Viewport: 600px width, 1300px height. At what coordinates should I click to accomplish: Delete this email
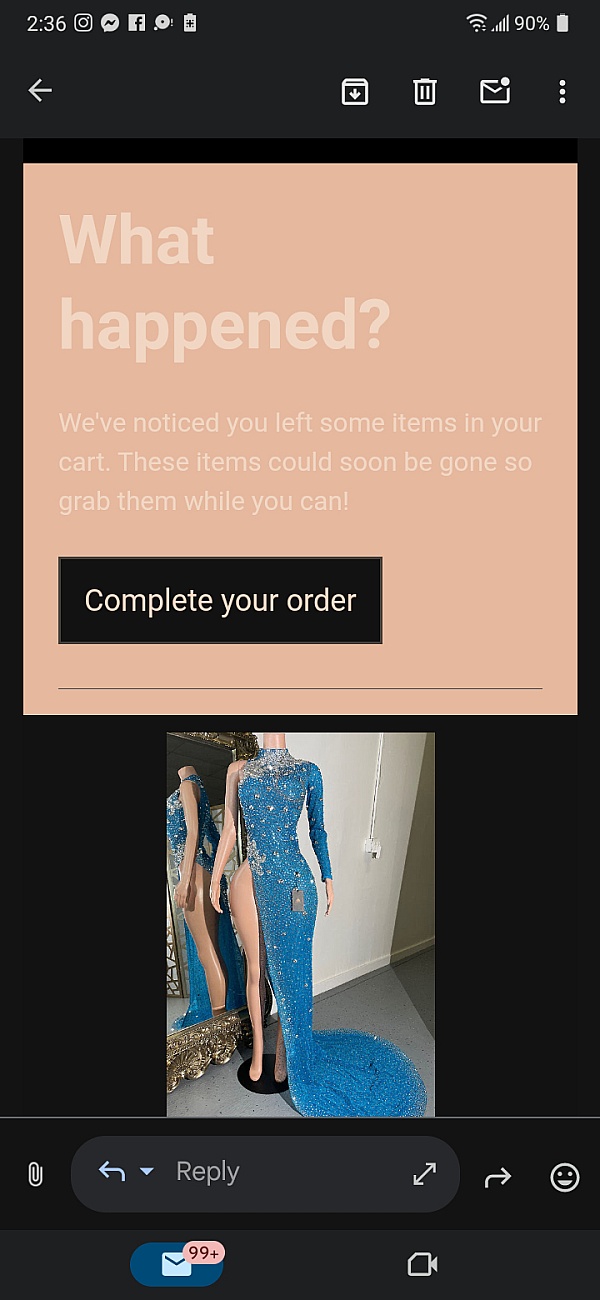click(x=425, y=91)
